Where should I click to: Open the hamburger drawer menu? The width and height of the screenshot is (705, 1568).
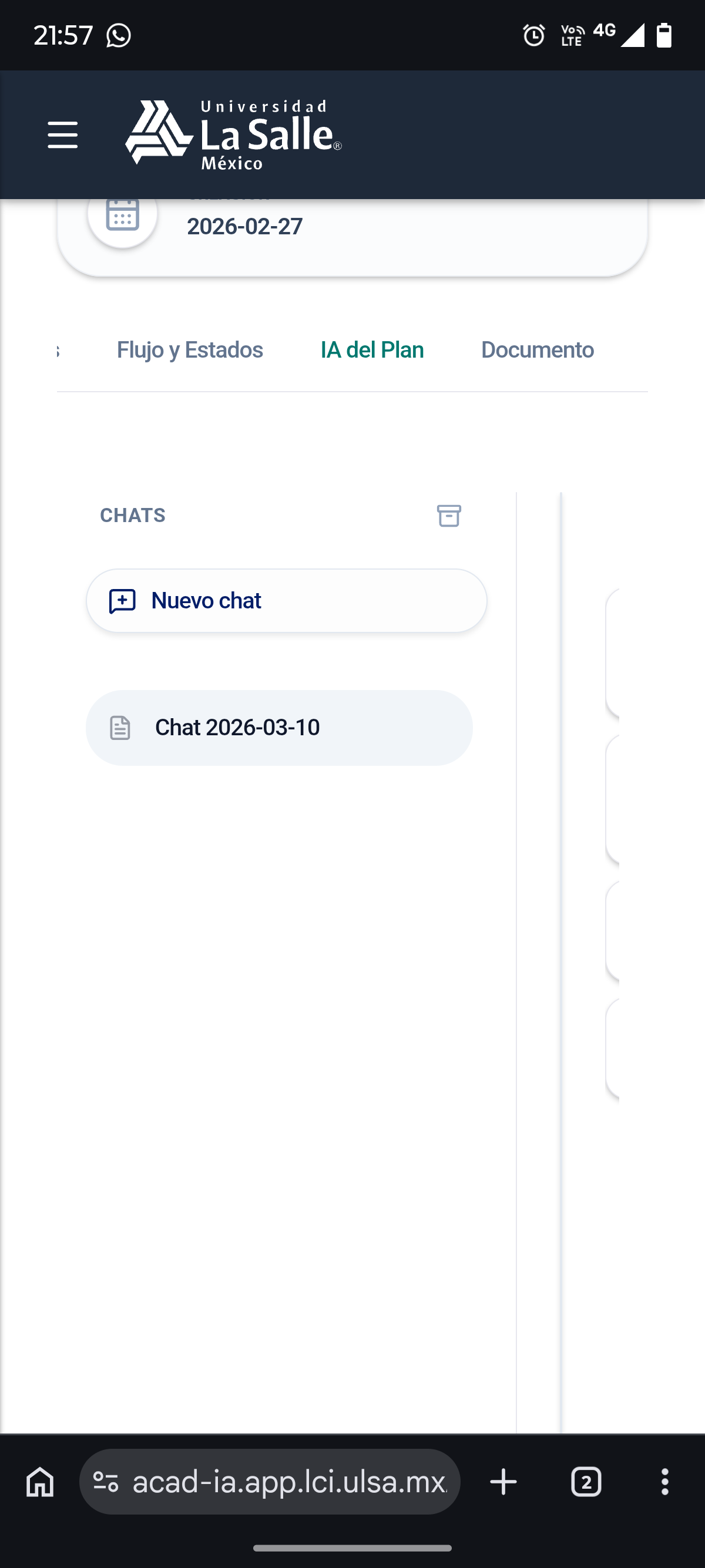point(63,134)
